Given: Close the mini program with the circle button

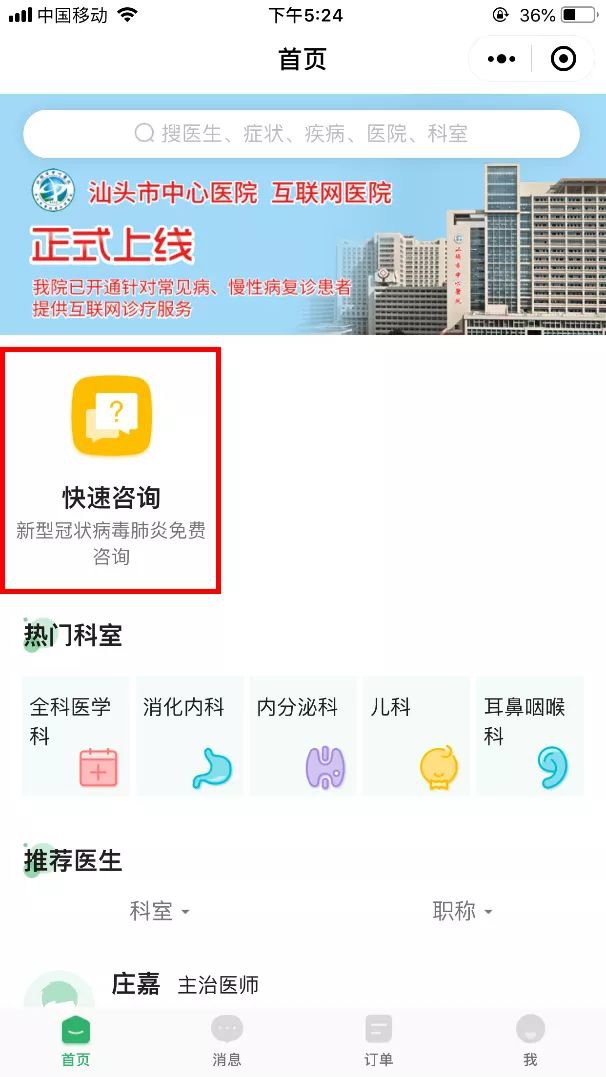Looking at the screenshot, I should point(564,59).
